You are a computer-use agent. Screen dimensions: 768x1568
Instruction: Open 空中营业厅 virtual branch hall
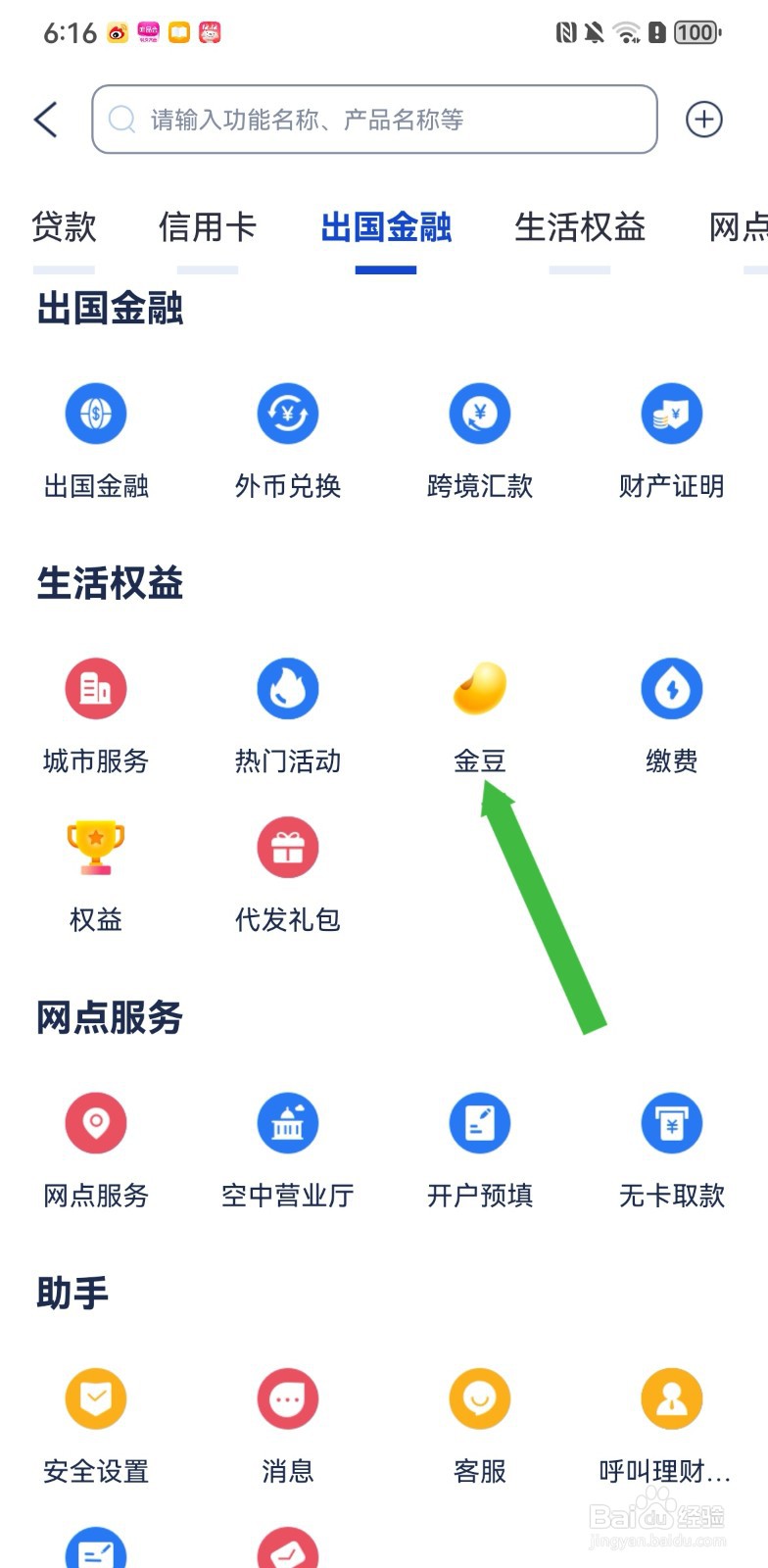(x=287, y=1145)
